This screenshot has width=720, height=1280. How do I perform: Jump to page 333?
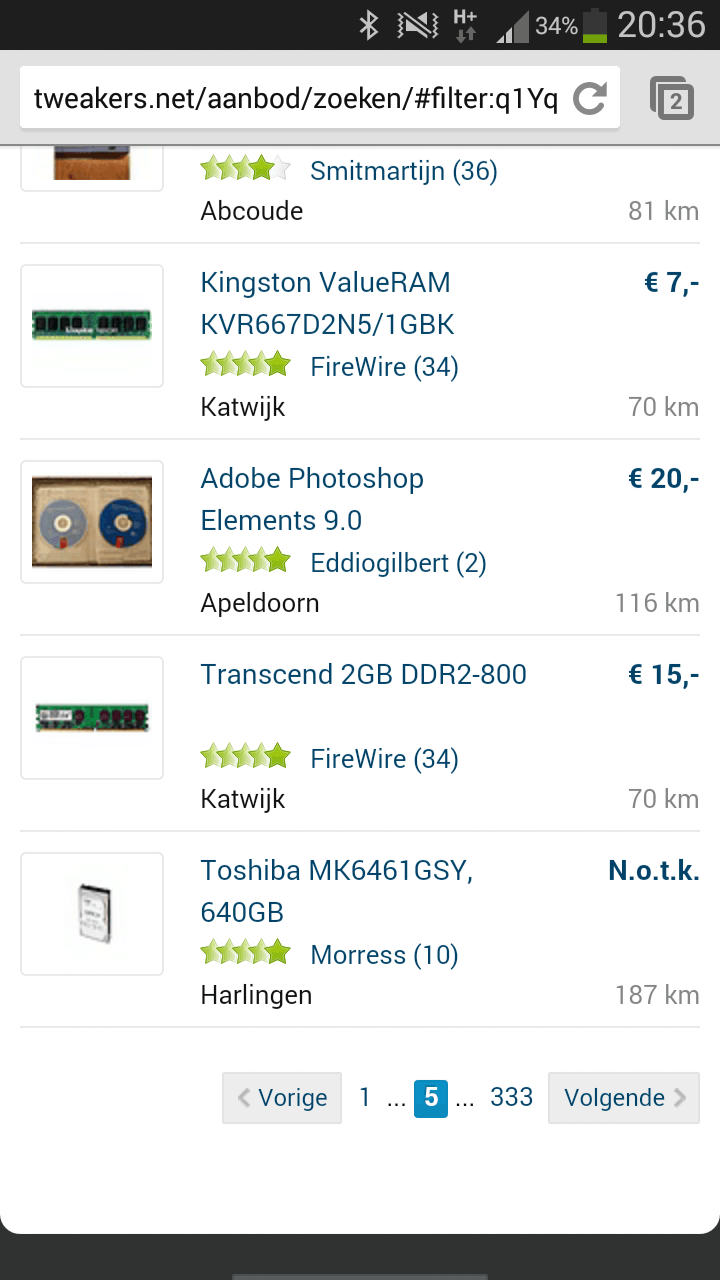tap(511, 1097)
